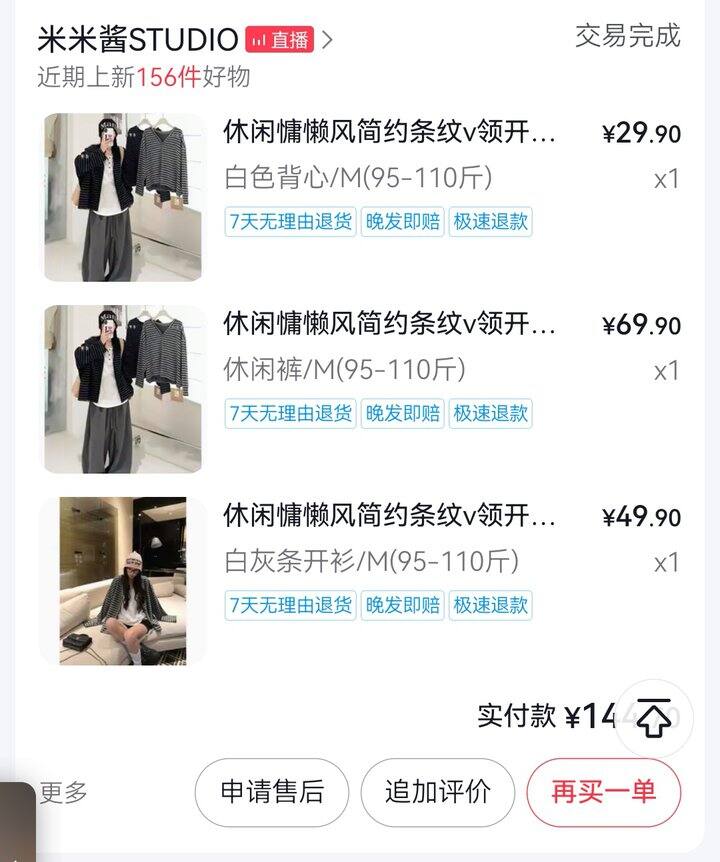Open the 白色背心 item thumbnail

tap(122, 197)
